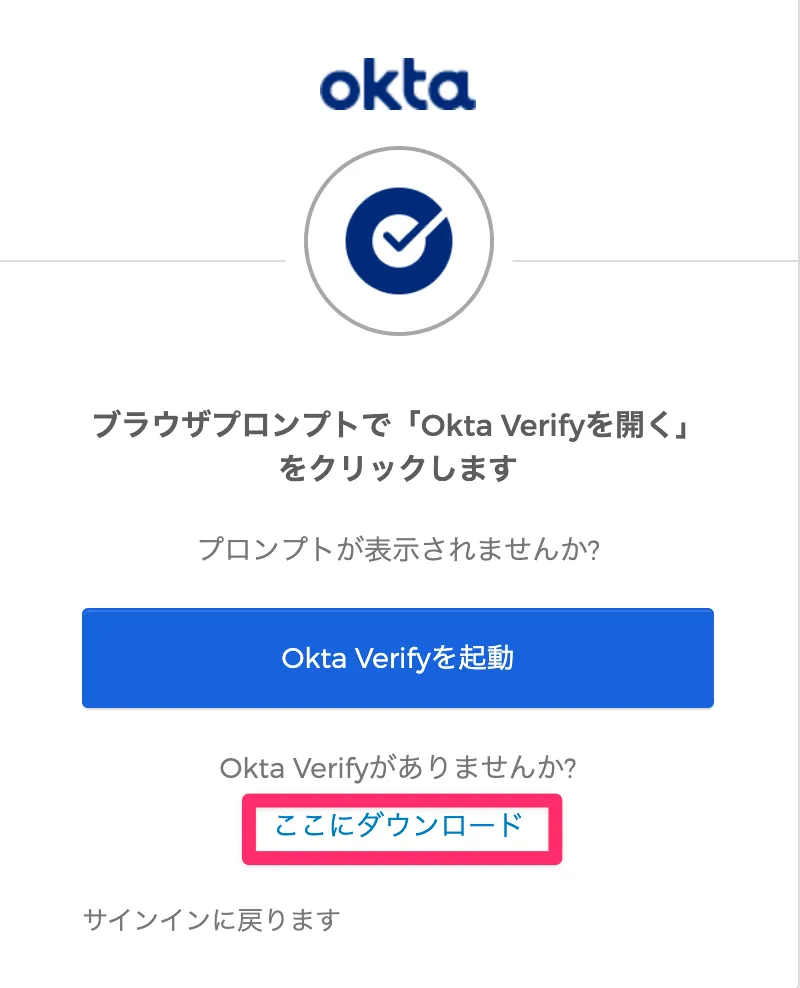Open the ここにダウンロード link
This screenshot has width=800, height=988.
[399, 825]
